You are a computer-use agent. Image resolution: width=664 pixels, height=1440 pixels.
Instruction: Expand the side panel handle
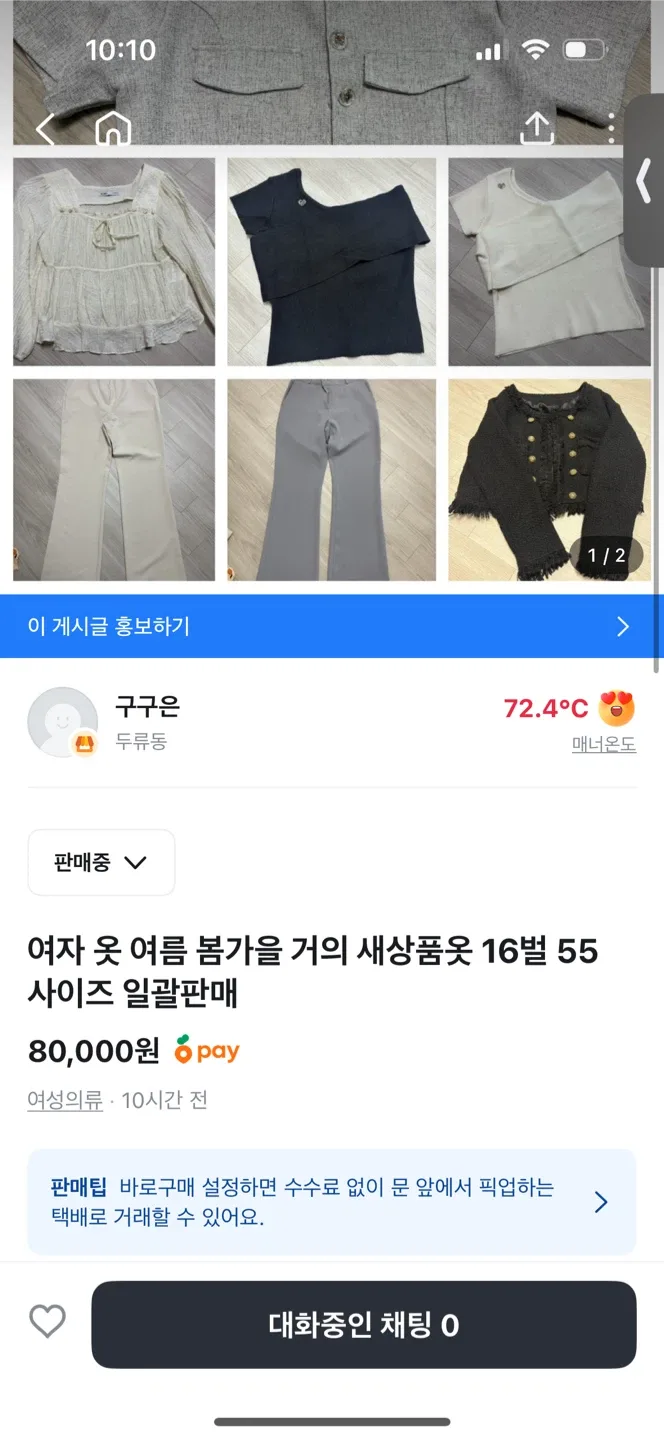click(646, 180)
